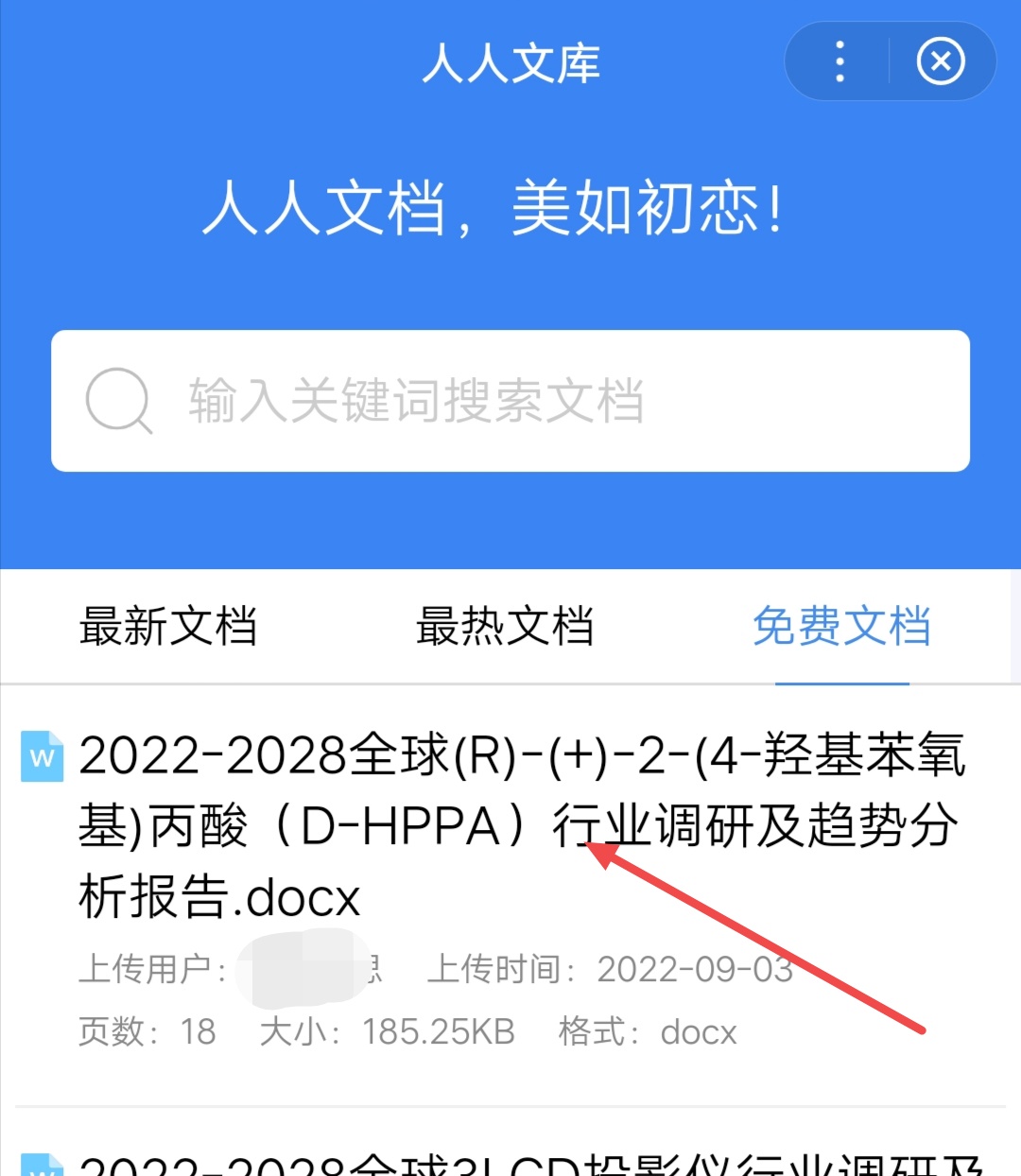The height and width of the screenshot is (1176, 1021).
Task: Switch to the 最新文档 tab
Action: (168, 627)
